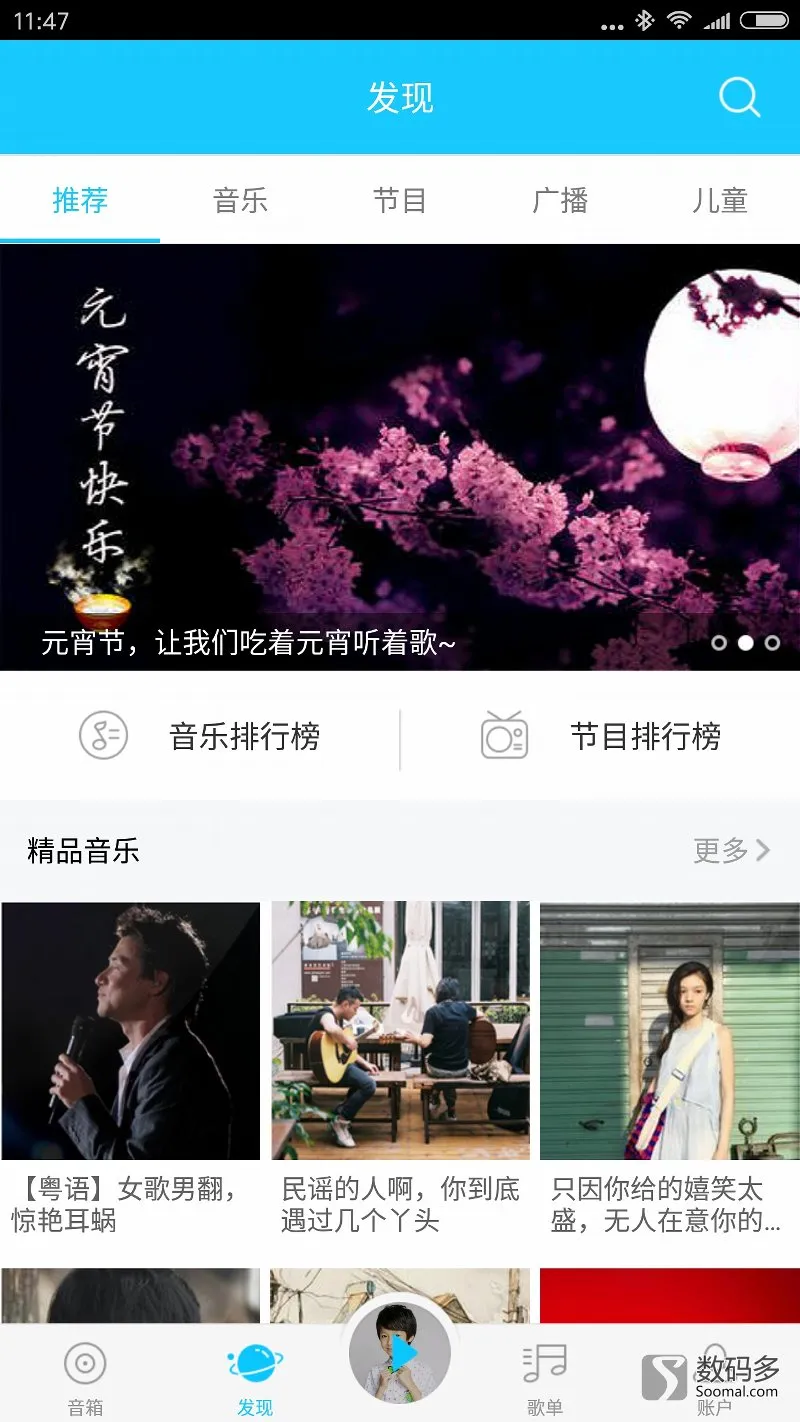Open the 账户 tab
The width and height of the screenshot is (800, 1422).
[x=714, y=1378]
